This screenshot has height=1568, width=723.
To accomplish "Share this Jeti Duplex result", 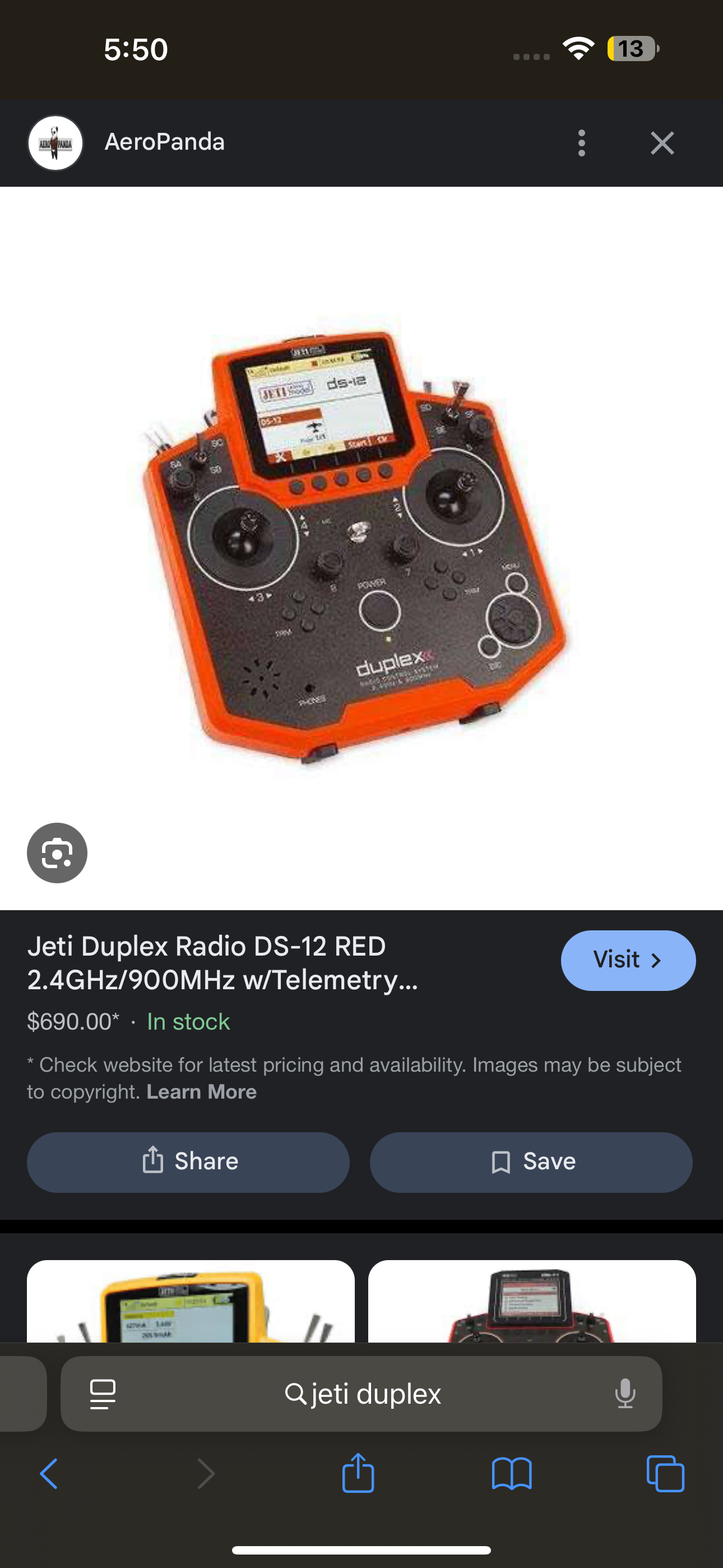I will pos(188,1161).
